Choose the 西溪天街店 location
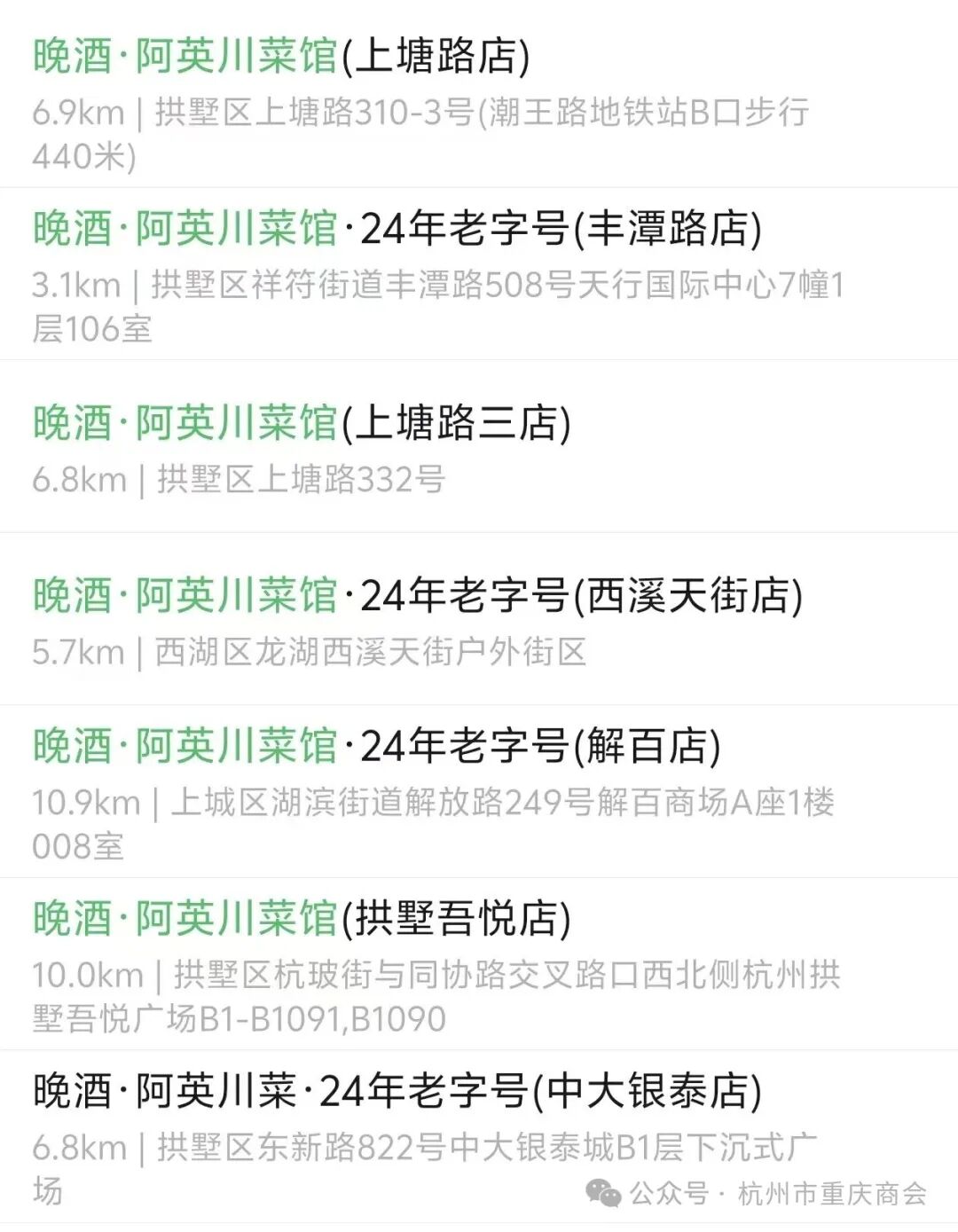The height and width of the screenshot is (1232, 958). tap(417, 595)
